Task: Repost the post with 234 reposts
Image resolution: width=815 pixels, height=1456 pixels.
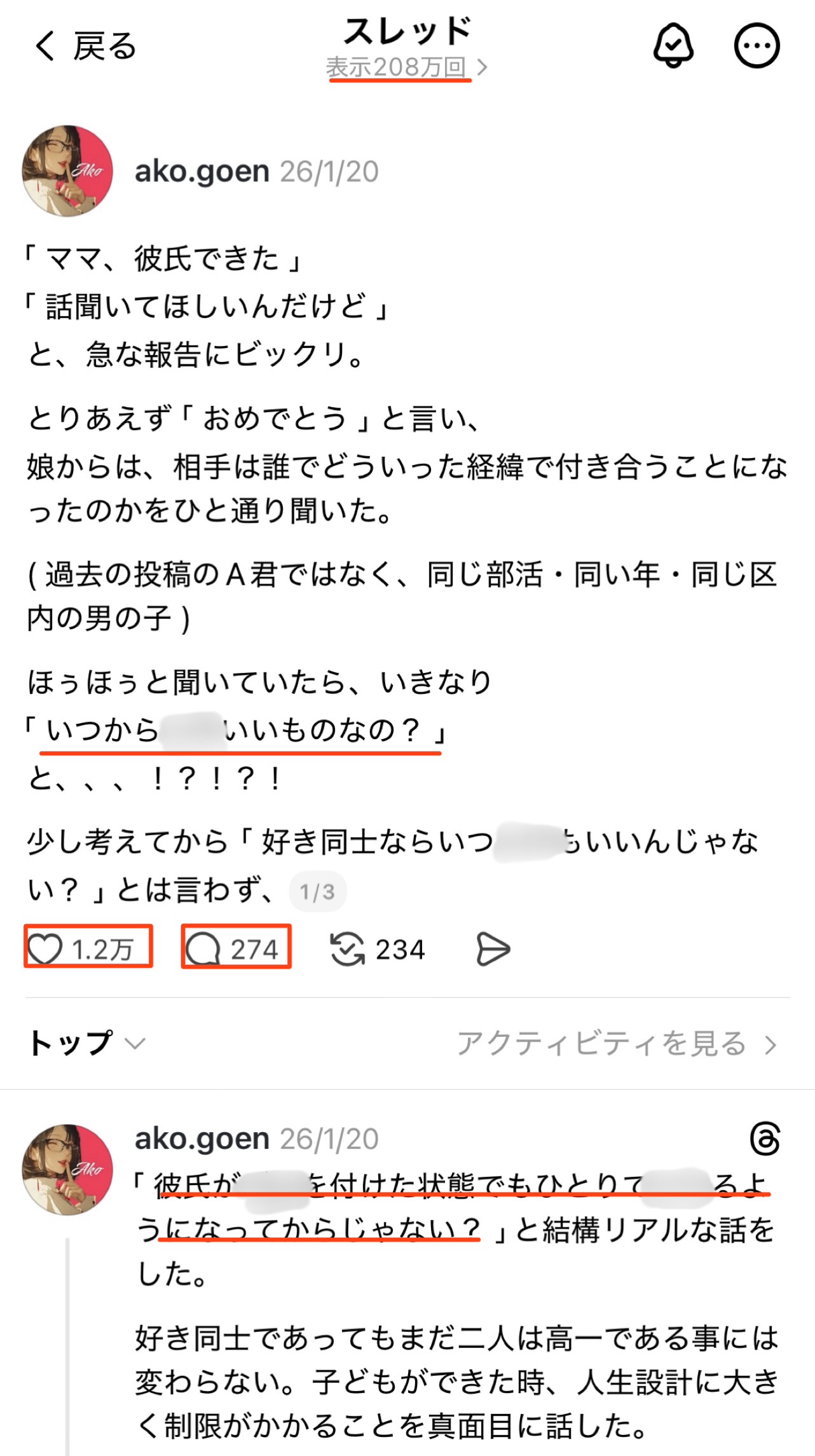Action: pos(348,949)
